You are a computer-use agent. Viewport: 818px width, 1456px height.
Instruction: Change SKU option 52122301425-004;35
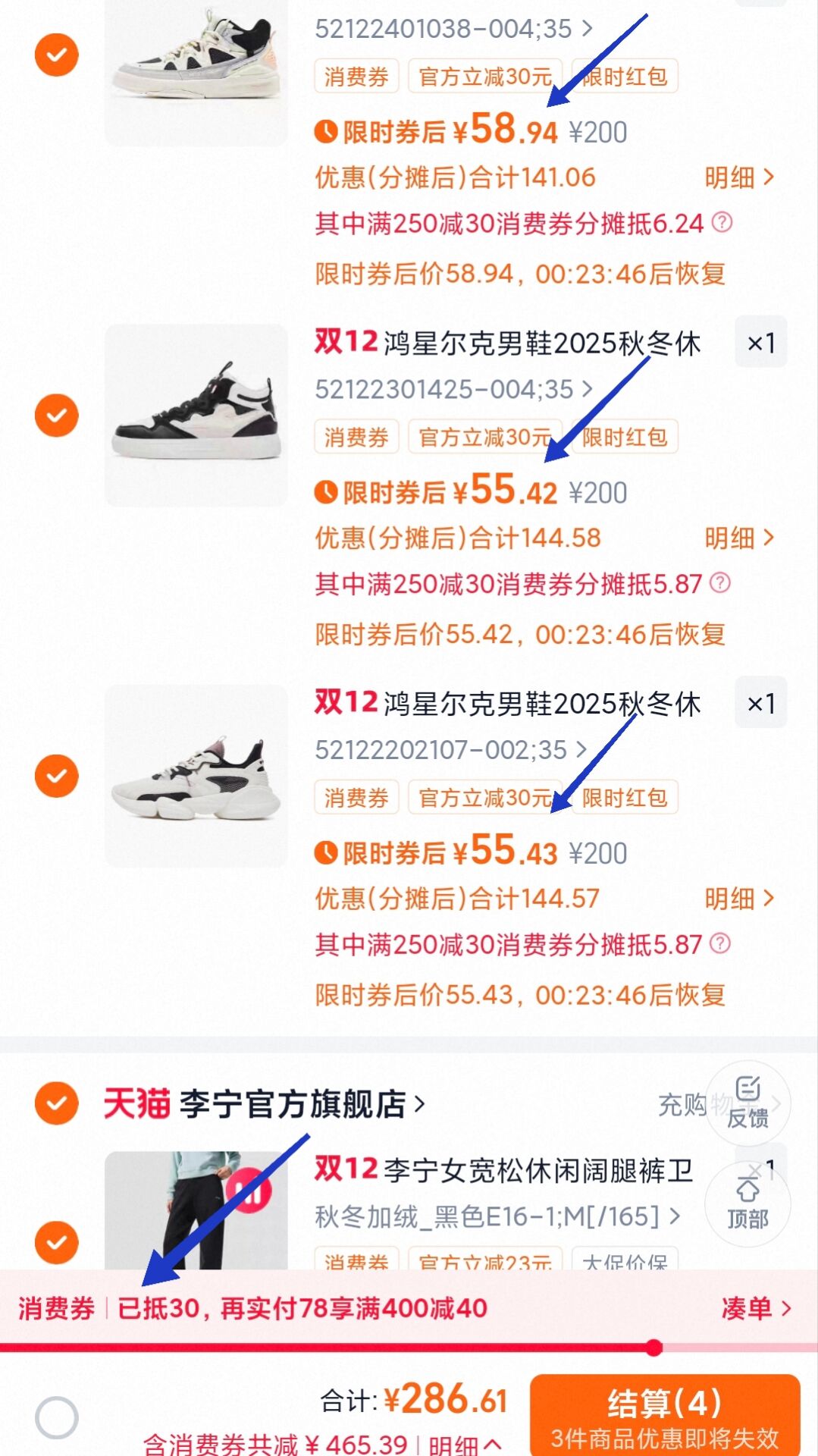[x=453, y=389]
